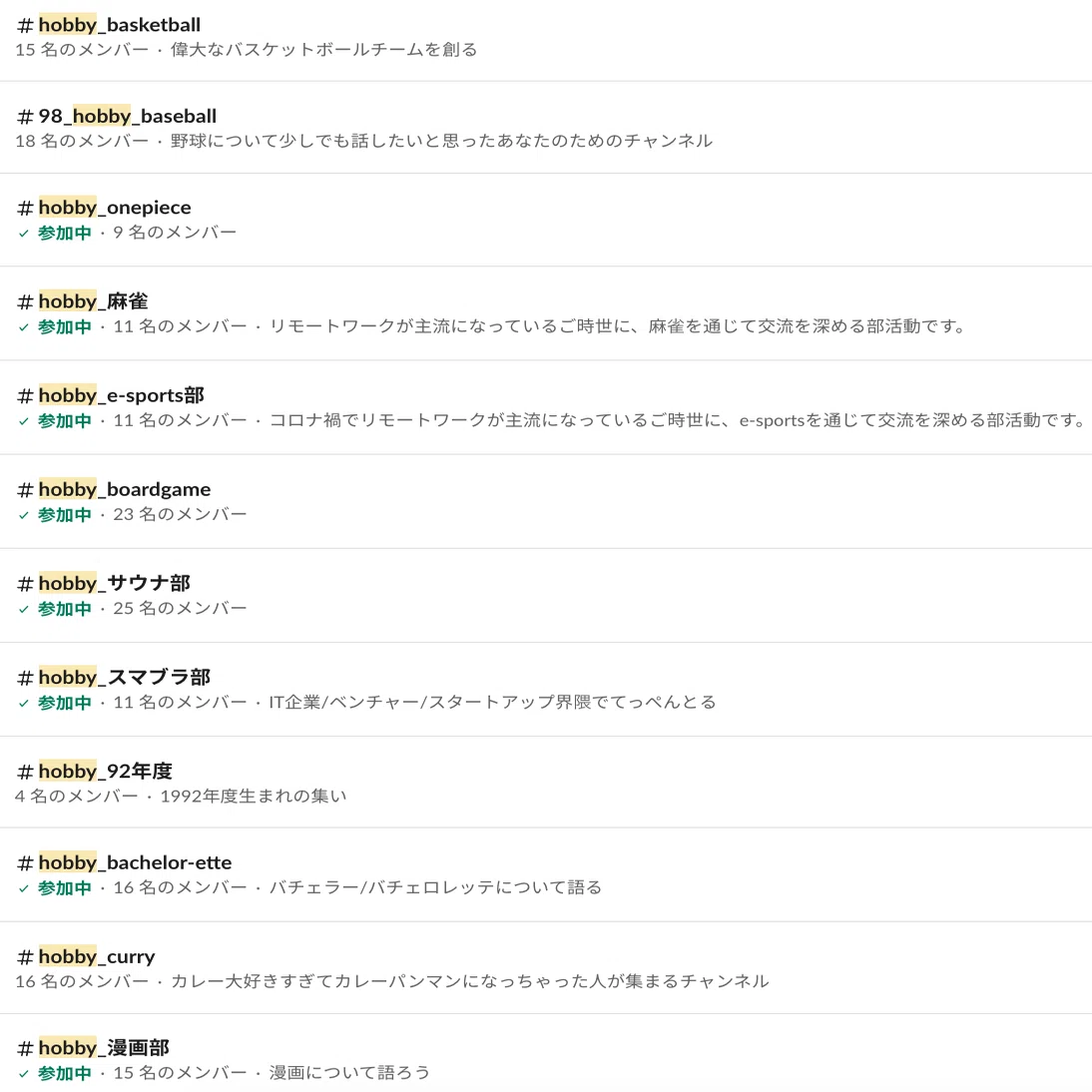Open the hobby_サウナ部 channel
The image size is (1092, 1092).
[x=546, y=596]
